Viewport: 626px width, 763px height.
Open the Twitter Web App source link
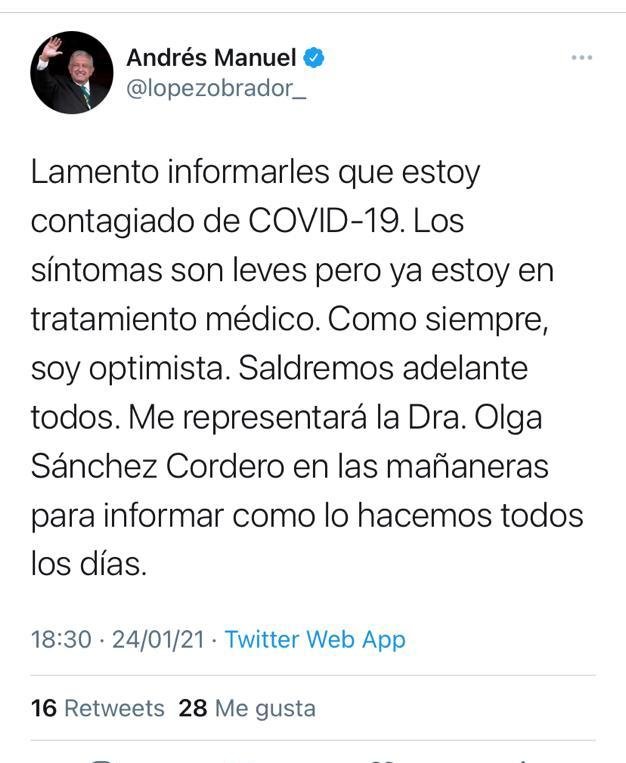(315, 640)
